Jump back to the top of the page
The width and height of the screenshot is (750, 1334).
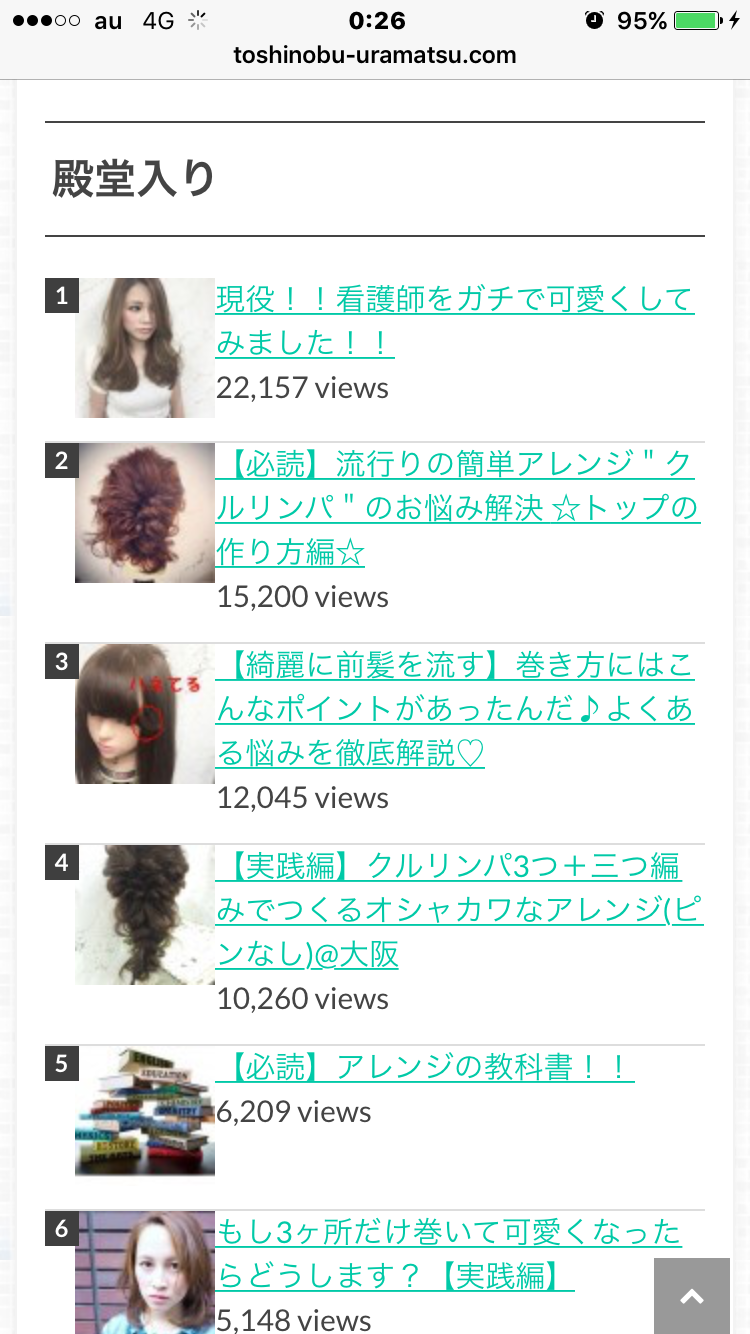692,1296
